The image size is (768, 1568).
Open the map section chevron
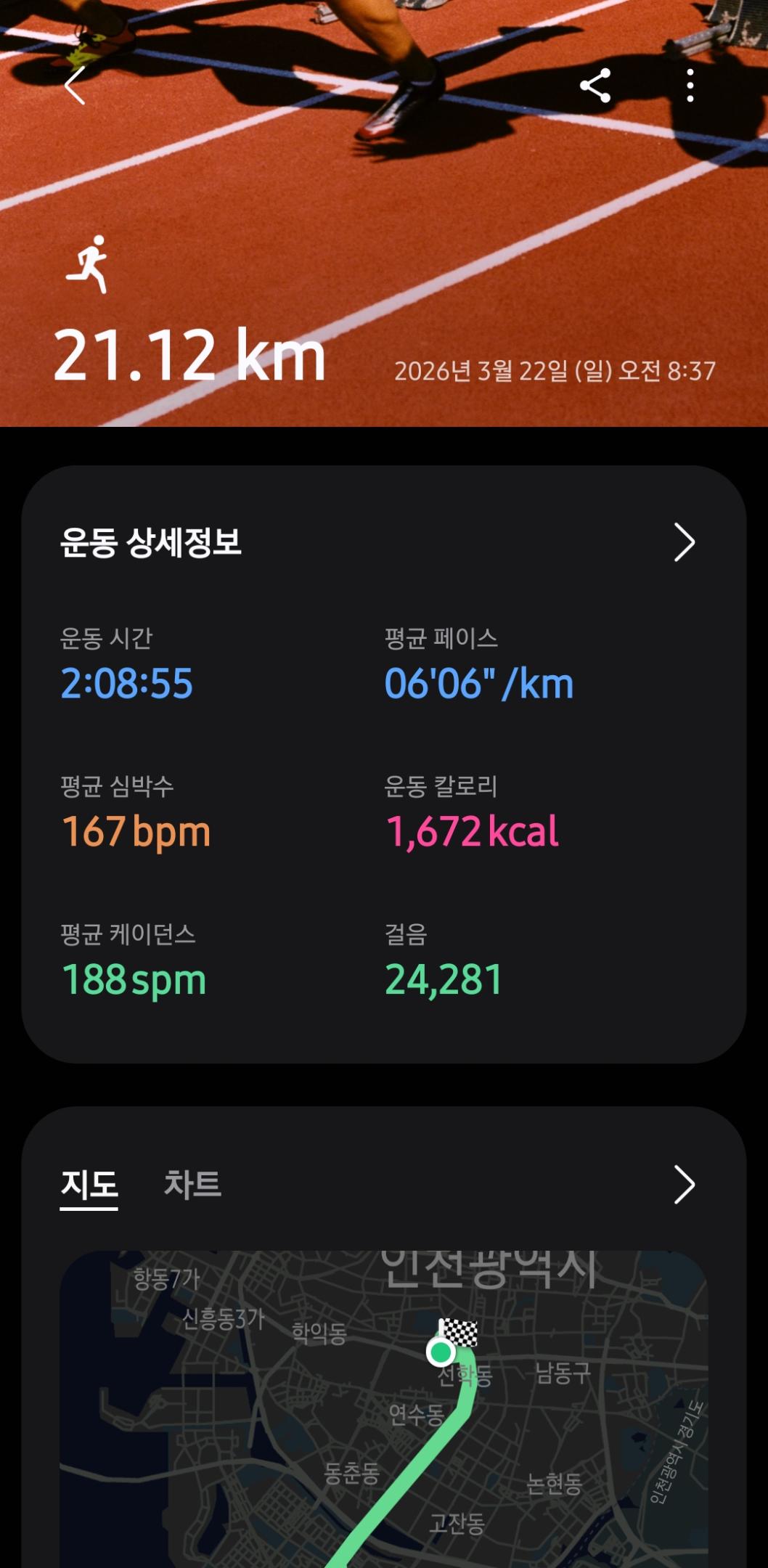coord(685,1183)
